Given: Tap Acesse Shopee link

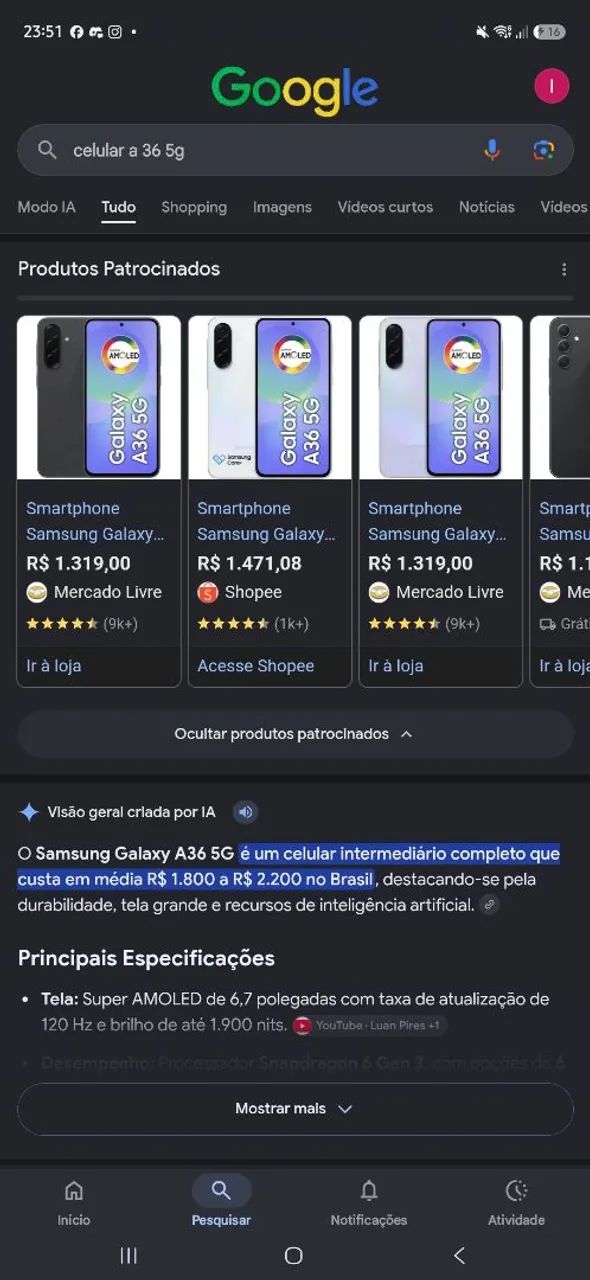Looking at the screenshot, I should pos(255,666).
